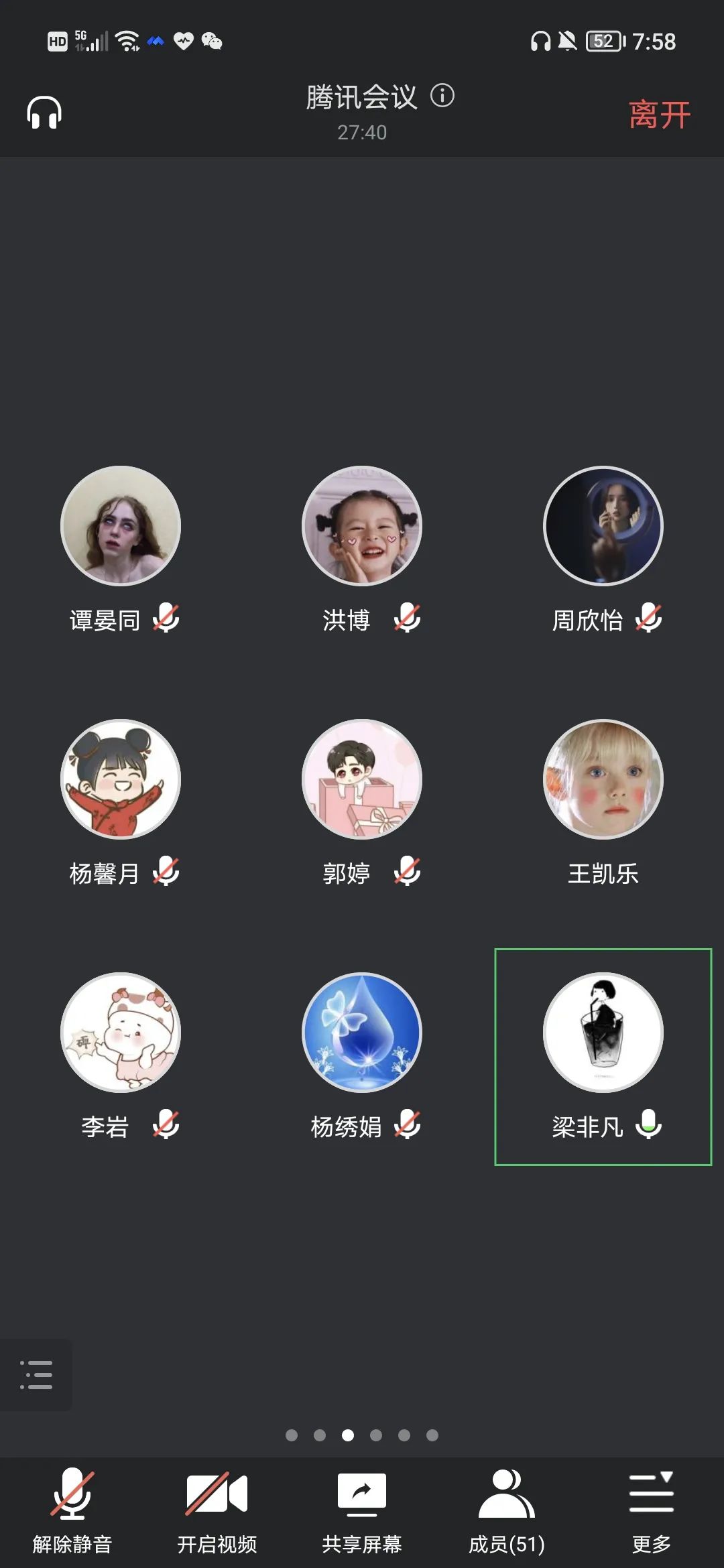Screen dimensions: 724x1568
Task: Leave the meeting via 离开
Action: coord(659,114)
